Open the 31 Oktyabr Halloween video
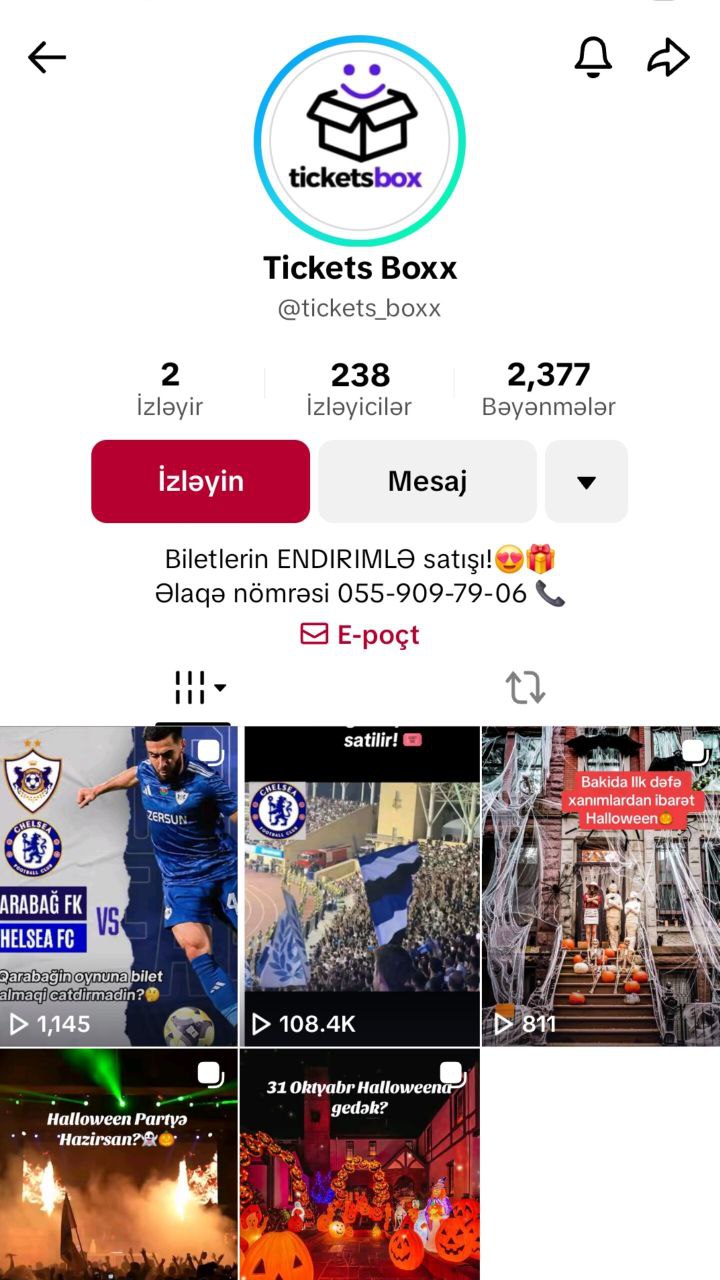This screenshot has width=720, height=1280. pos(360,1164)
